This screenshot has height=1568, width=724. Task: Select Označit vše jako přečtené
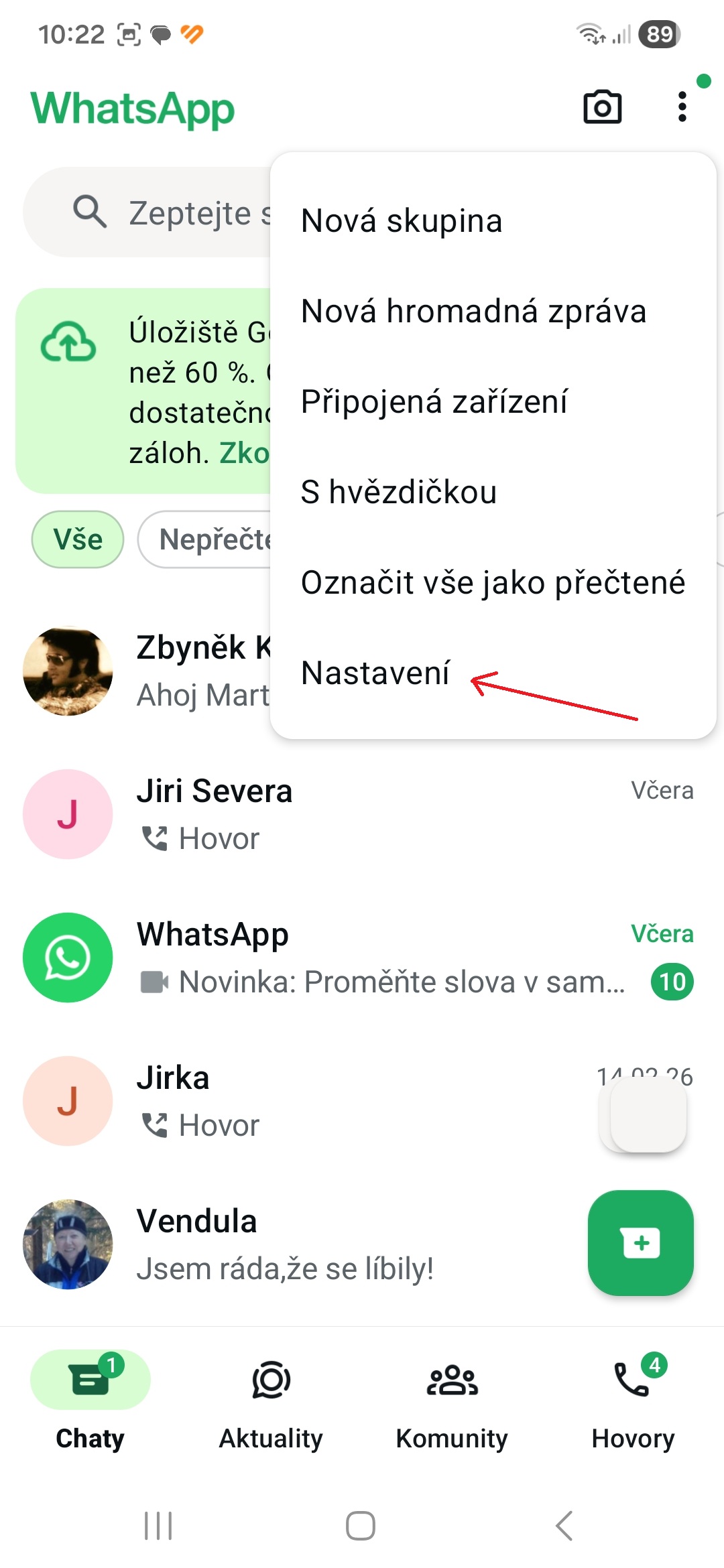coord(493,582)
